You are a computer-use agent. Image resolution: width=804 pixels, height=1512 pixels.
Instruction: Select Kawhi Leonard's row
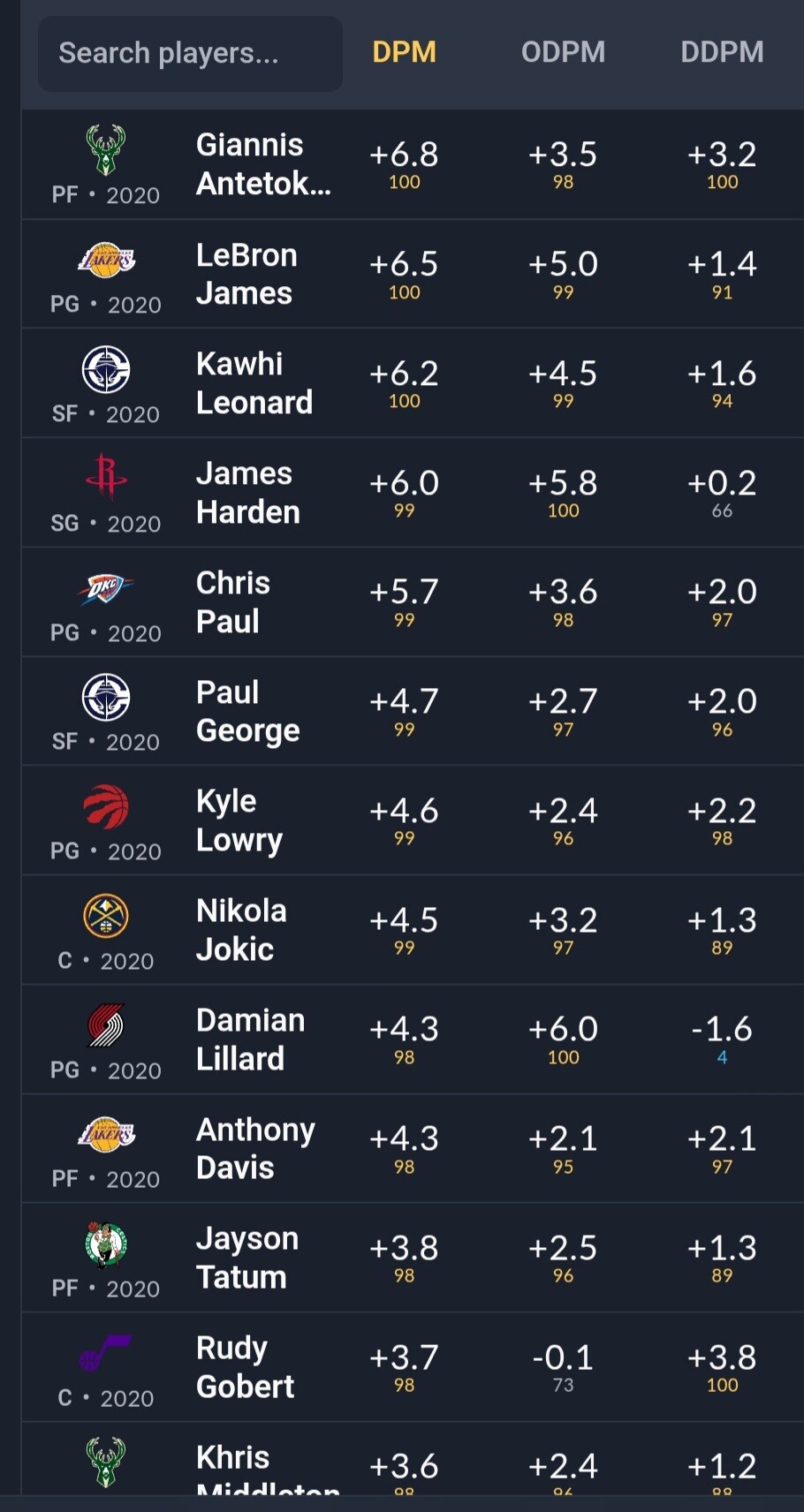click(x=413, y=383)
